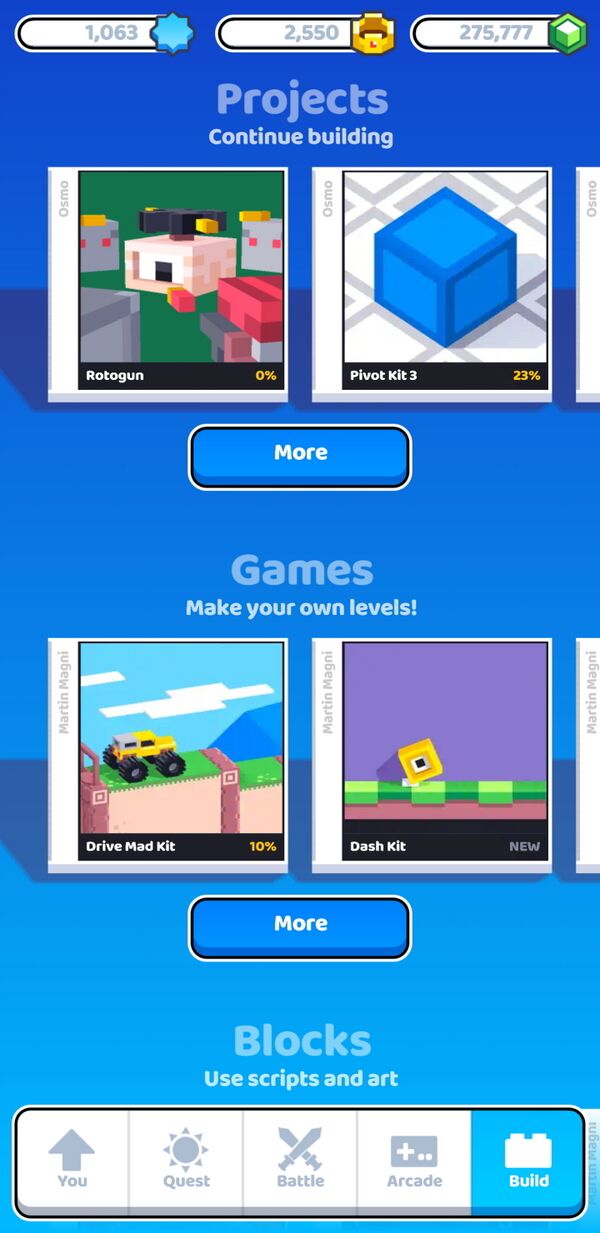Switch to the Arcade tab
The height and width of the screenshot is (1233, 600).
coord(414,1160)
